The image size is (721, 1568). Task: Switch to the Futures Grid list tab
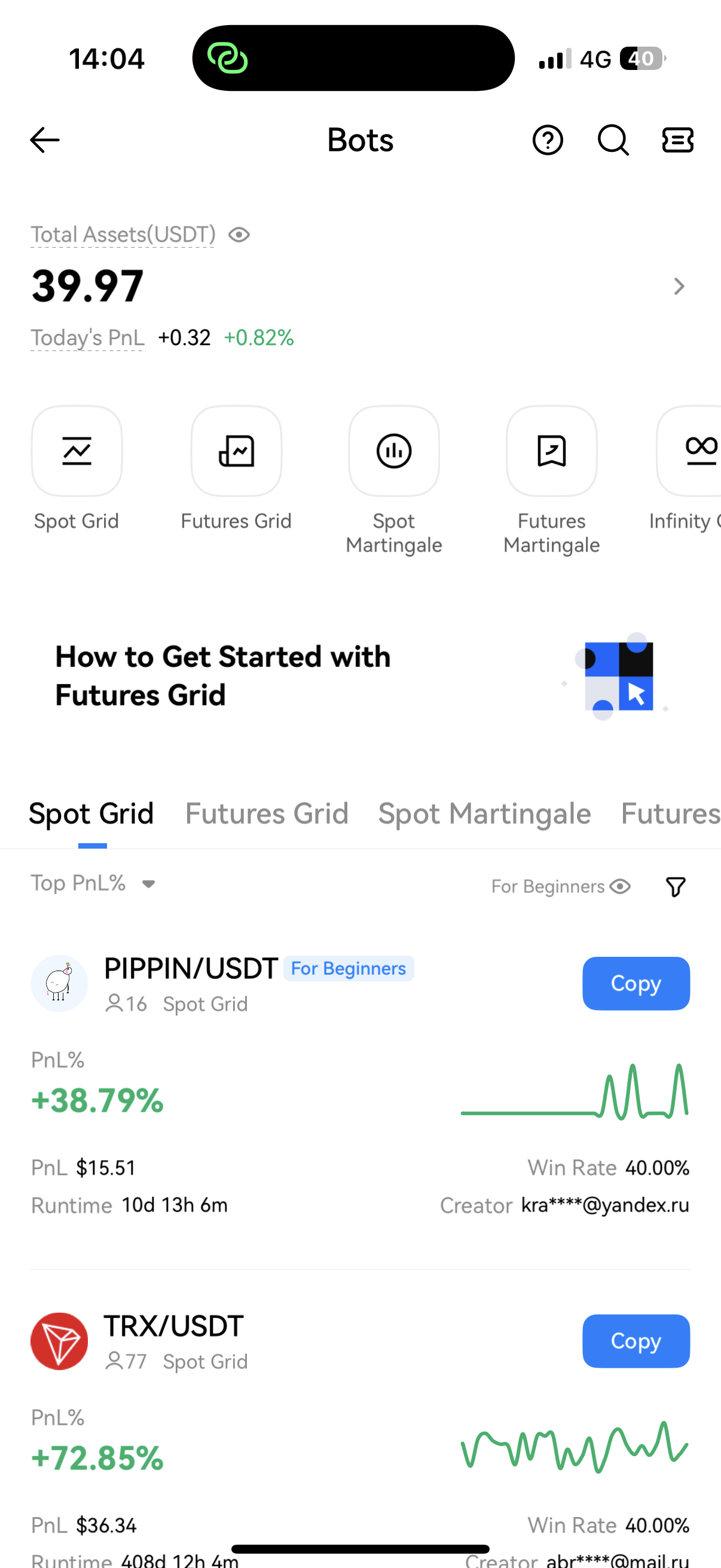(x=267, y=814)
